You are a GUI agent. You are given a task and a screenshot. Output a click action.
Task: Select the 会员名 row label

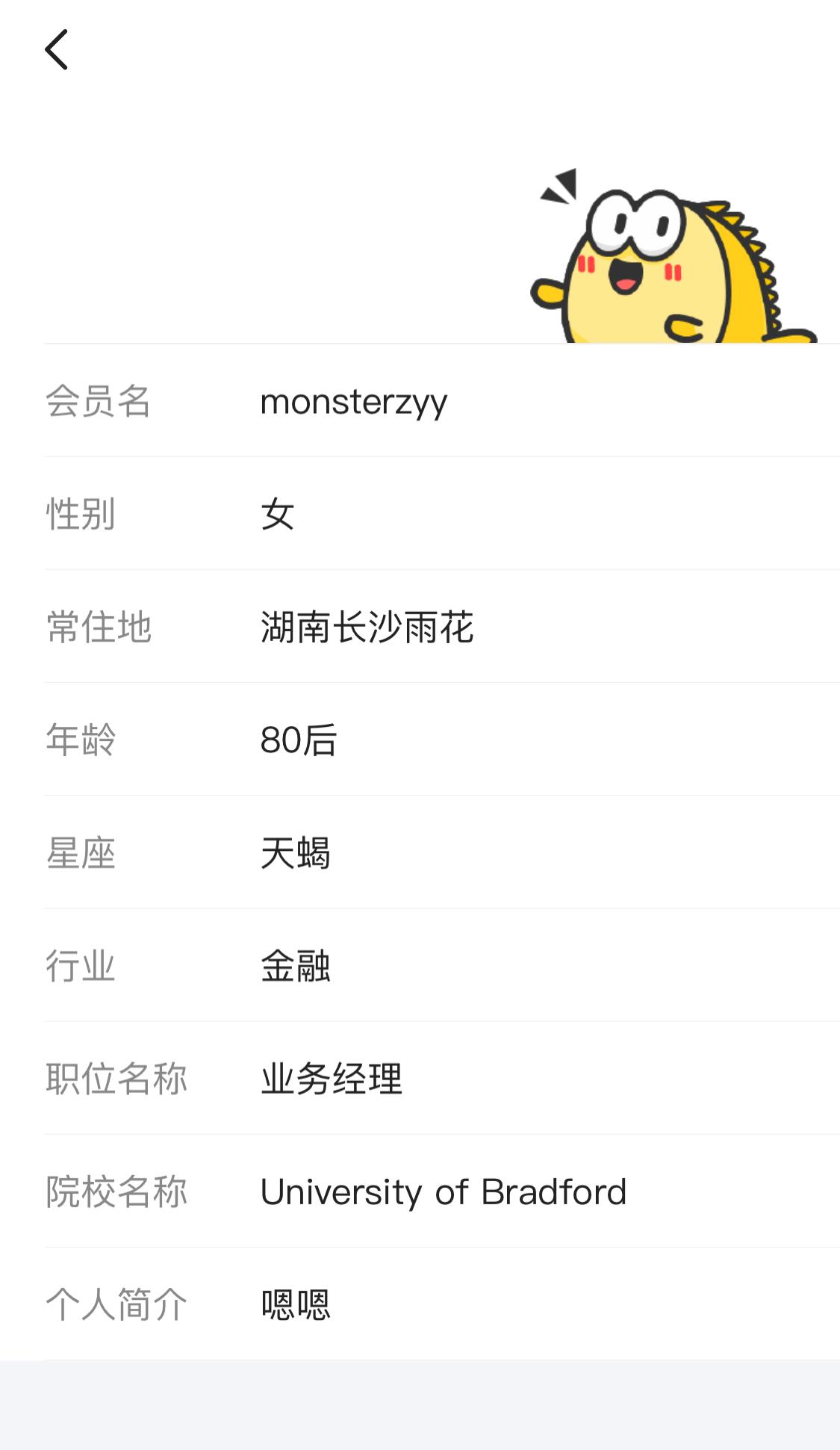[100, 401]
